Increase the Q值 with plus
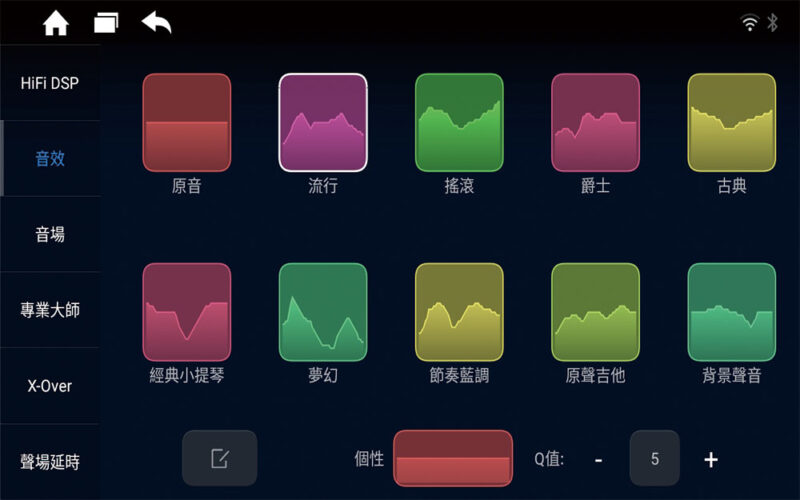Screen dimensions: 800x500 (x=711, y=460)
